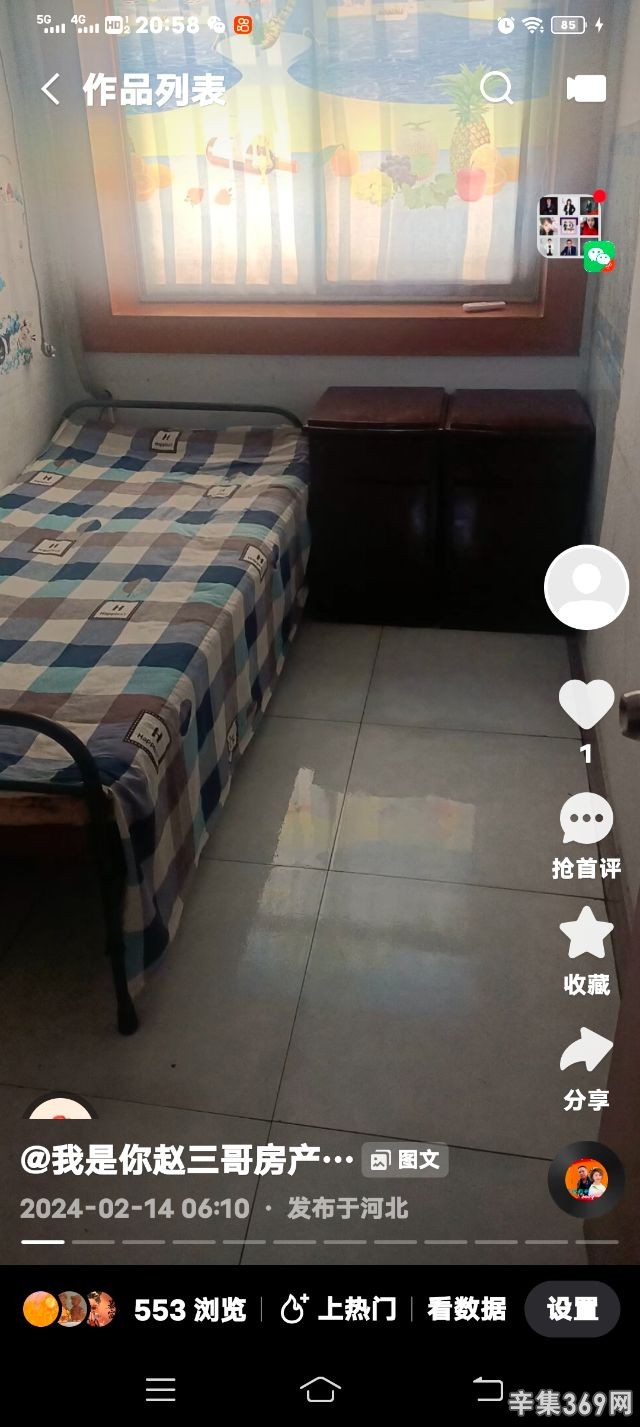Open 看数据 post analytics
The width and height of the screenshot is (640, 1427).
[x=466, y=1309]
